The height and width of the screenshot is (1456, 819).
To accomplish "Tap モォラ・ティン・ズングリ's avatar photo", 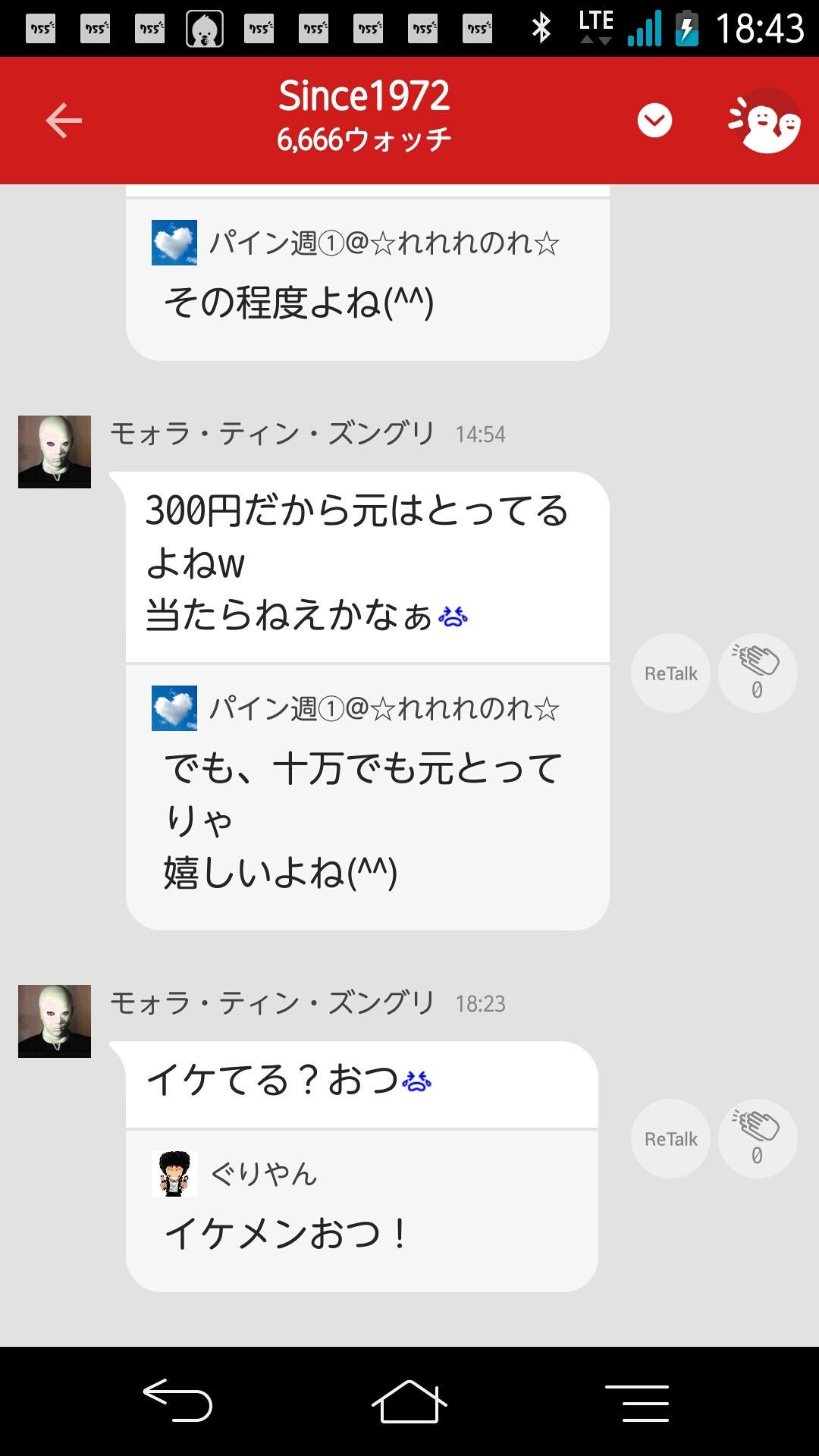I will pos(54,452).
